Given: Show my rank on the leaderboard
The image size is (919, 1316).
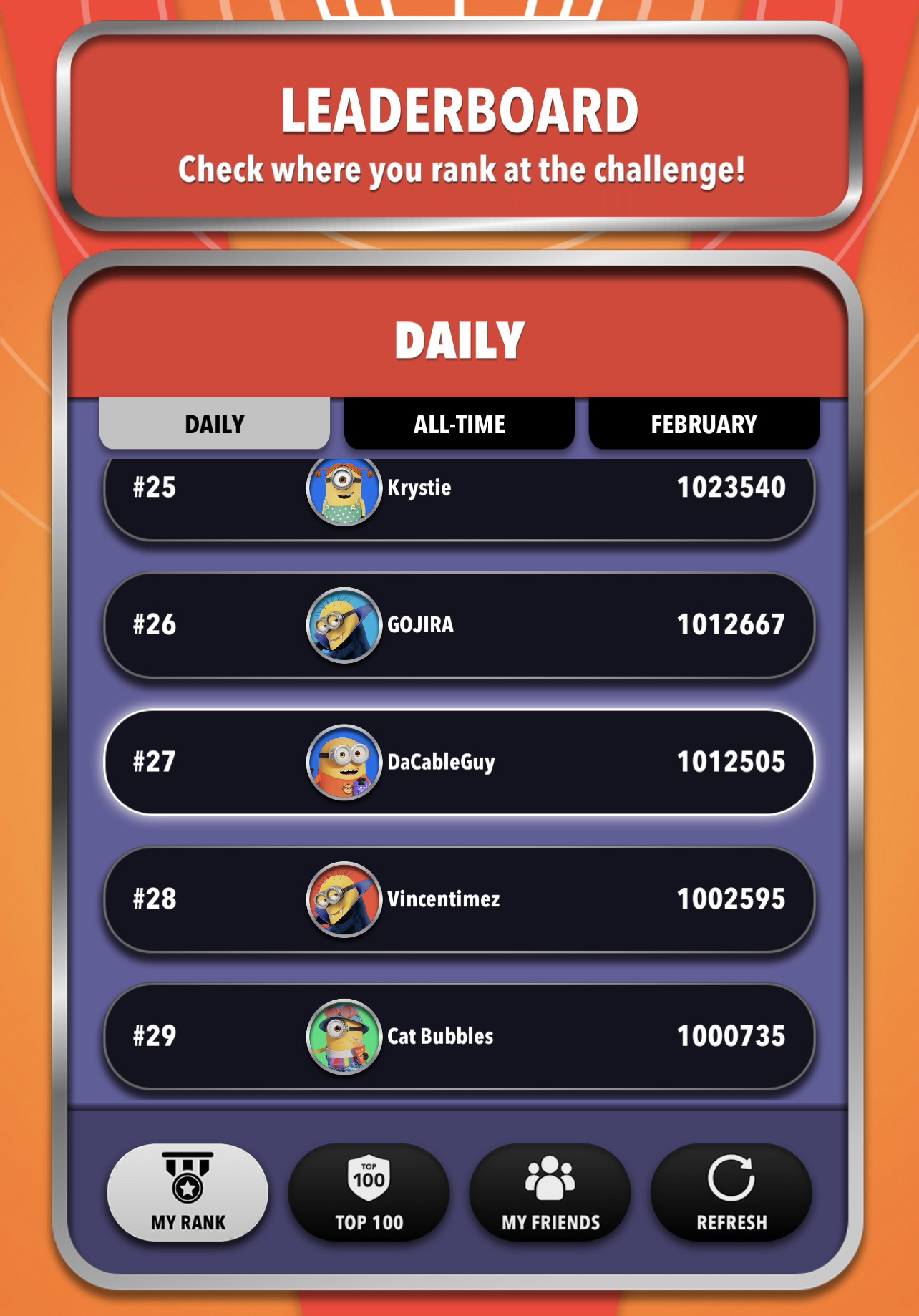Looking at the screenshot, I should (x=188, y=1192).
